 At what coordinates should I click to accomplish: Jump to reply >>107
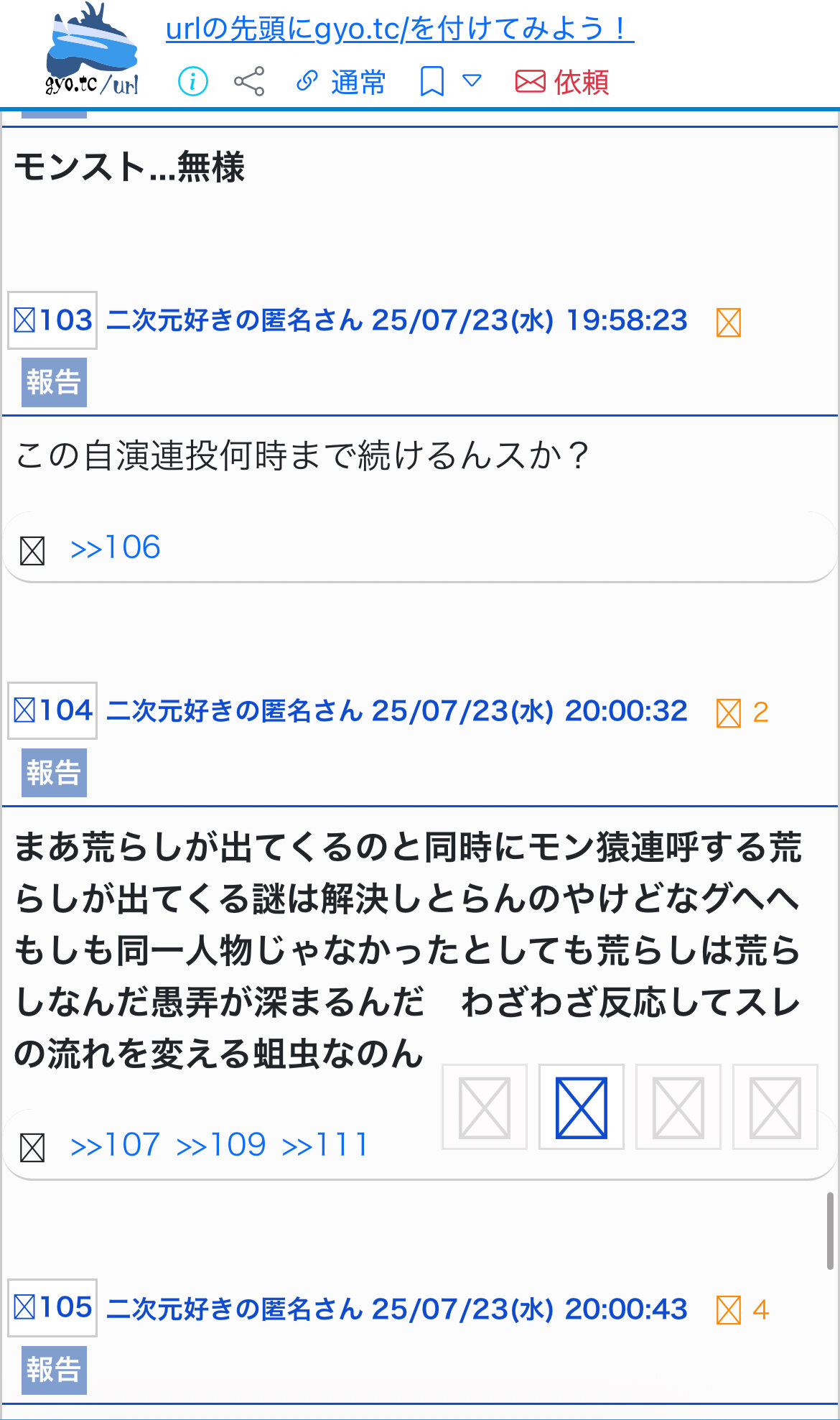click(x=115, y=1145)
